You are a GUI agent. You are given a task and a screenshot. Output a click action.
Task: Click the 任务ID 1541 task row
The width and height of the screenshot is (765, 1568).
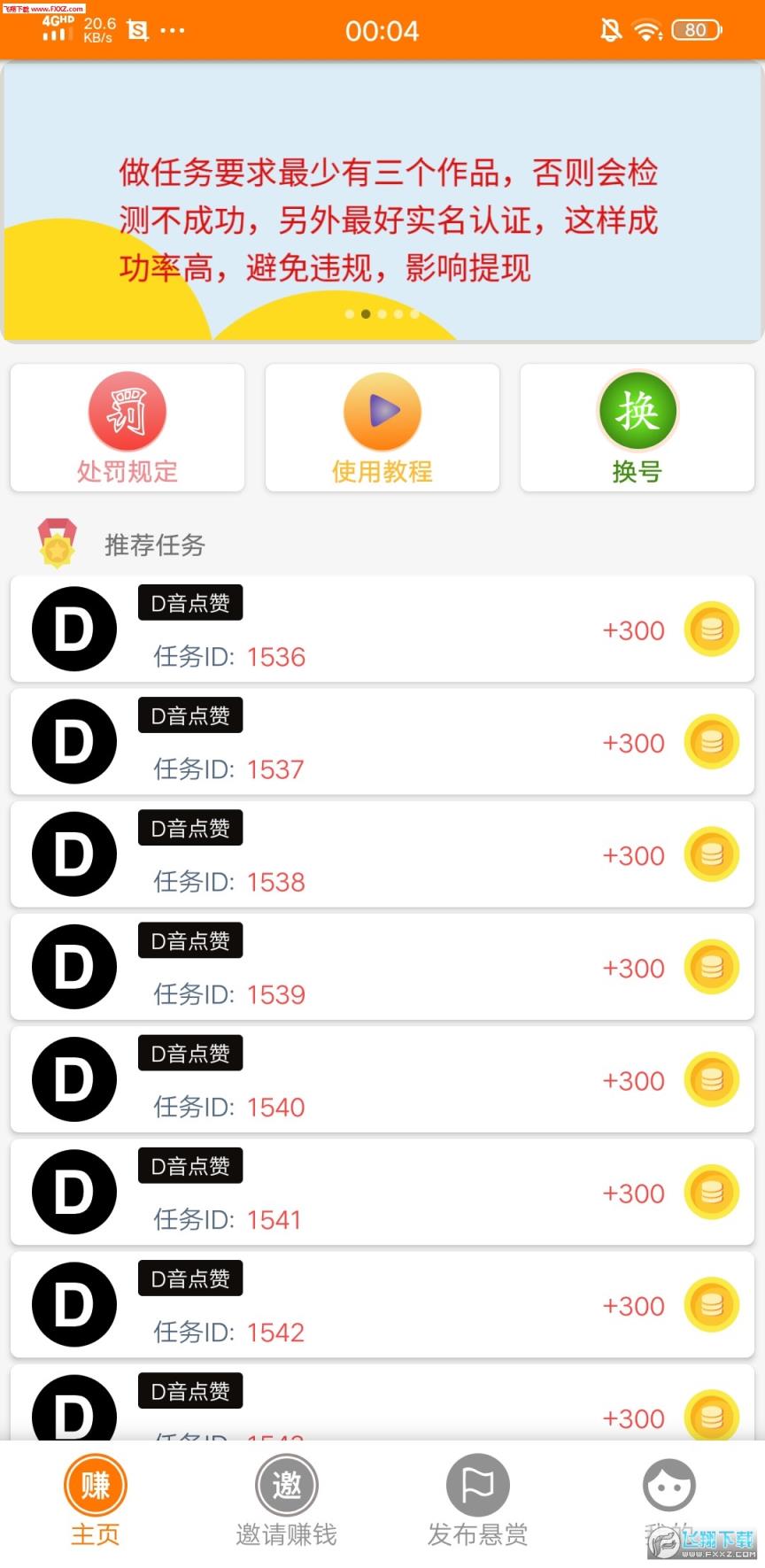coord(382,1193)
